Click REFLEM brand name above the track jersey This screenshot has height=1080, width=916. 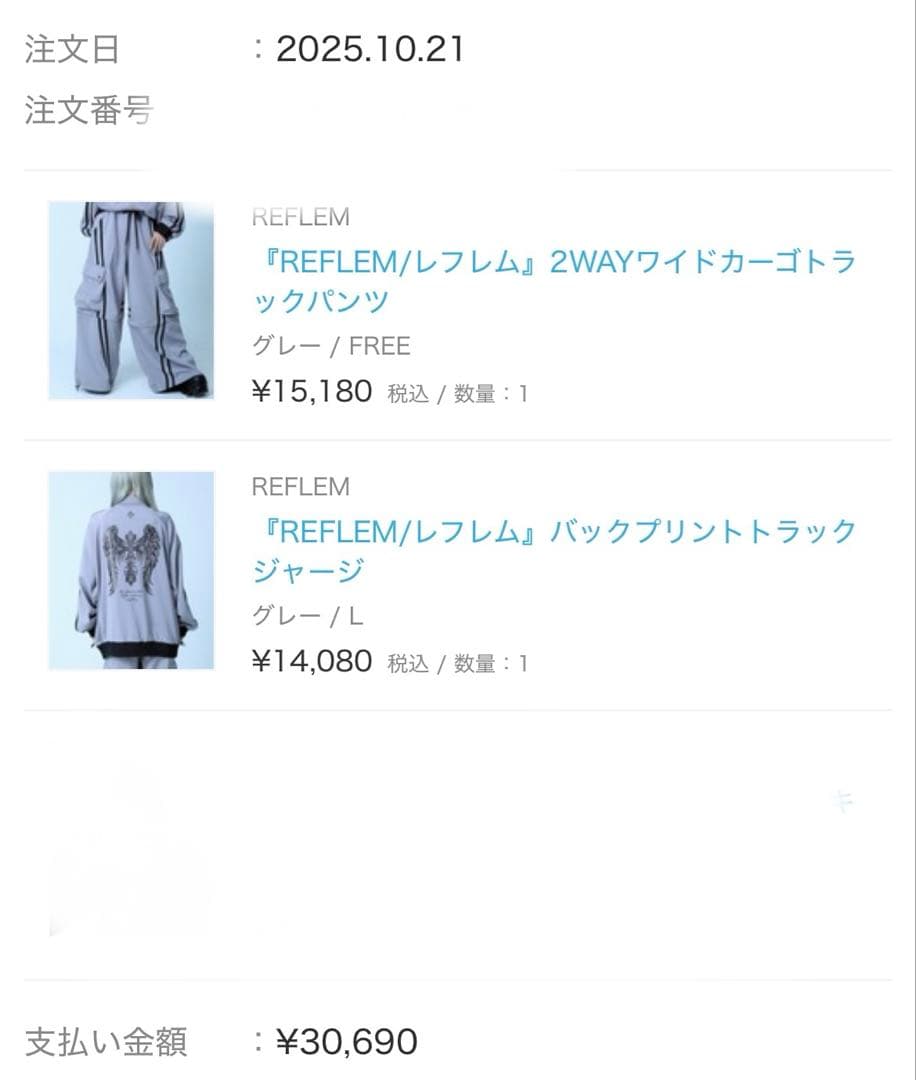coord(298,487)
